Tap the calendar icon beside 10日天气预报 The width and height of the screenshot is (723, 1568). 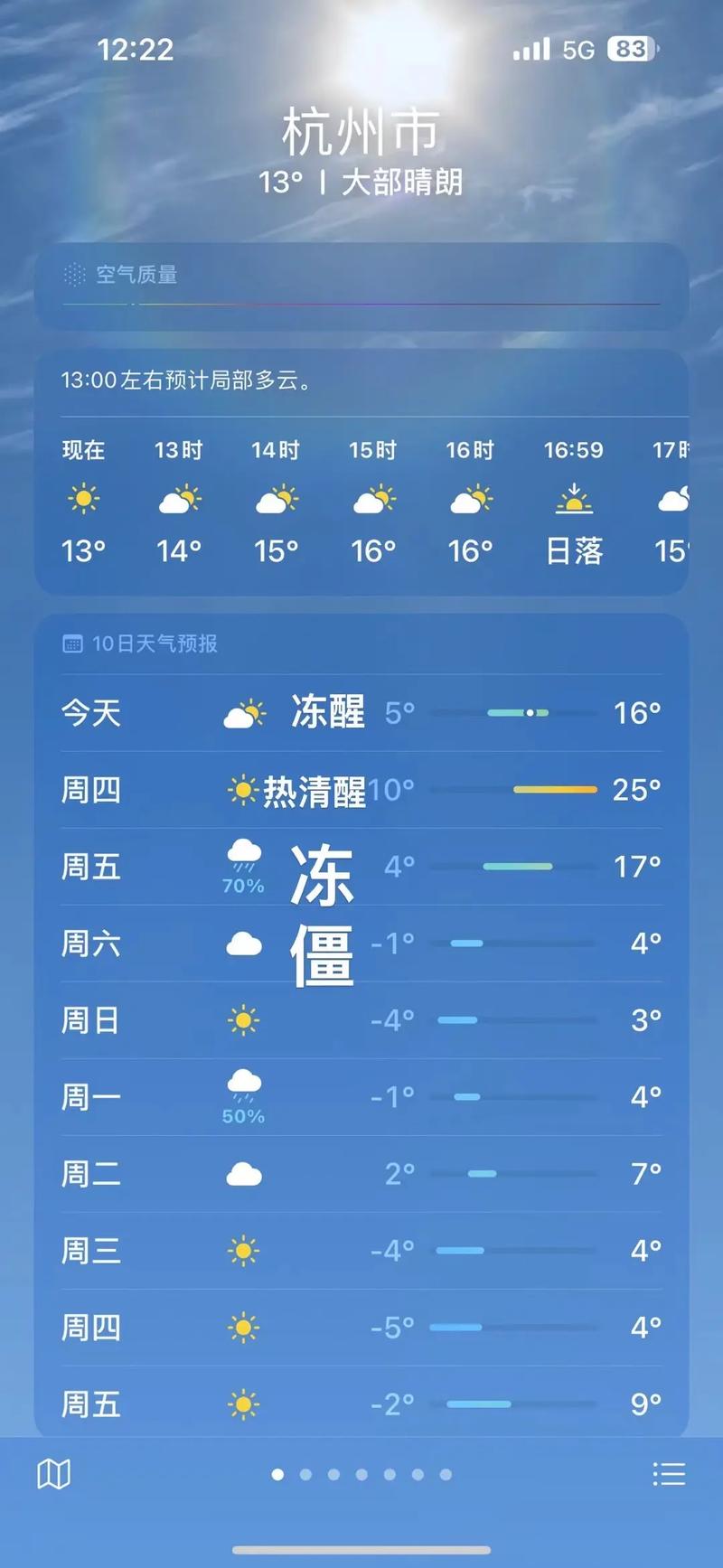point(72,643)
